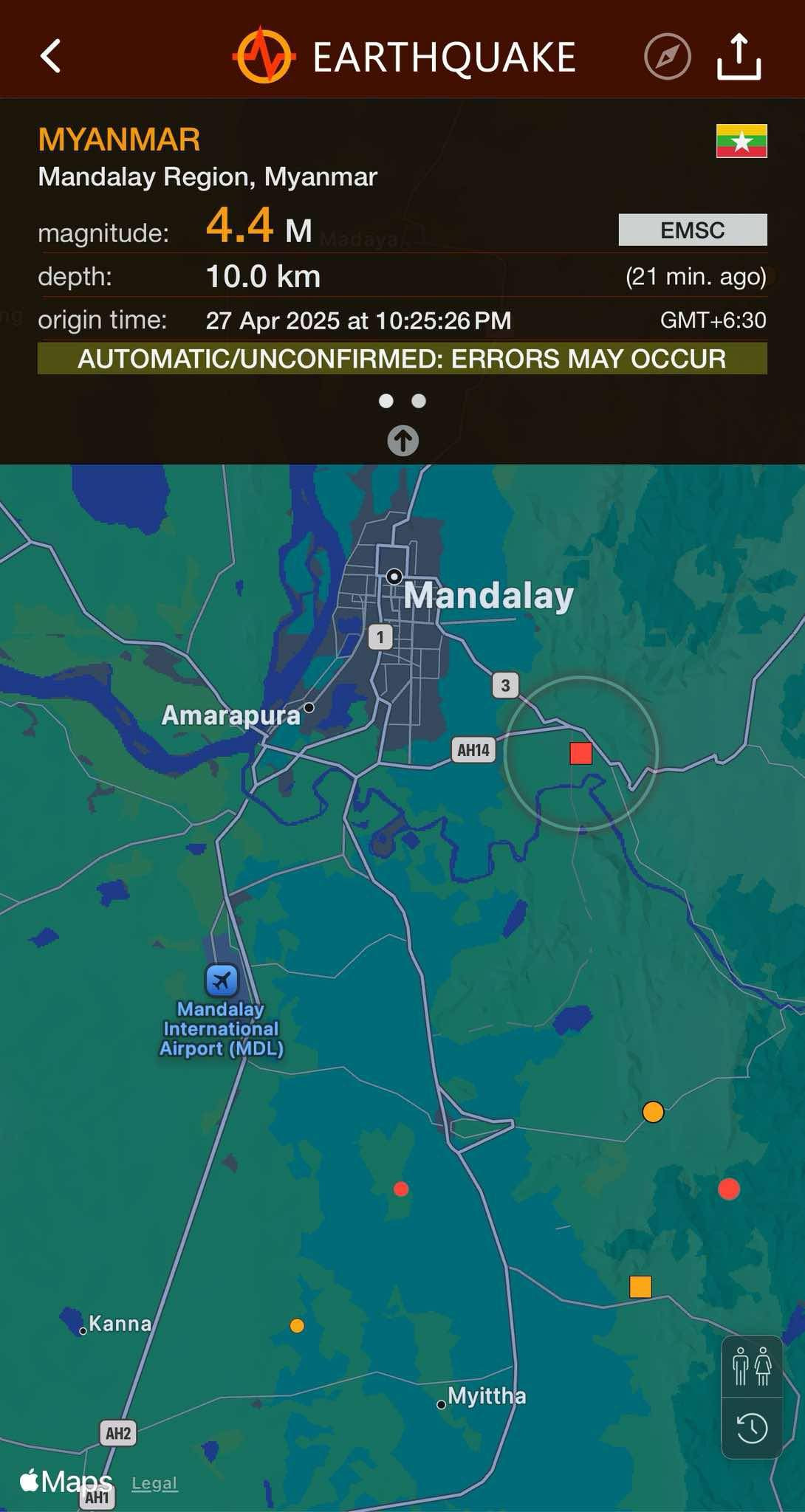Select the Mandalay International Airport marker
Image resolution: width=805 pixels, height=1512 pixels.
(x=222, y=981)
